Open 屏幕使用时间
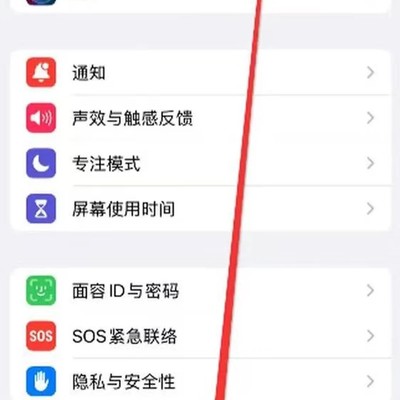 pos(200,209)
